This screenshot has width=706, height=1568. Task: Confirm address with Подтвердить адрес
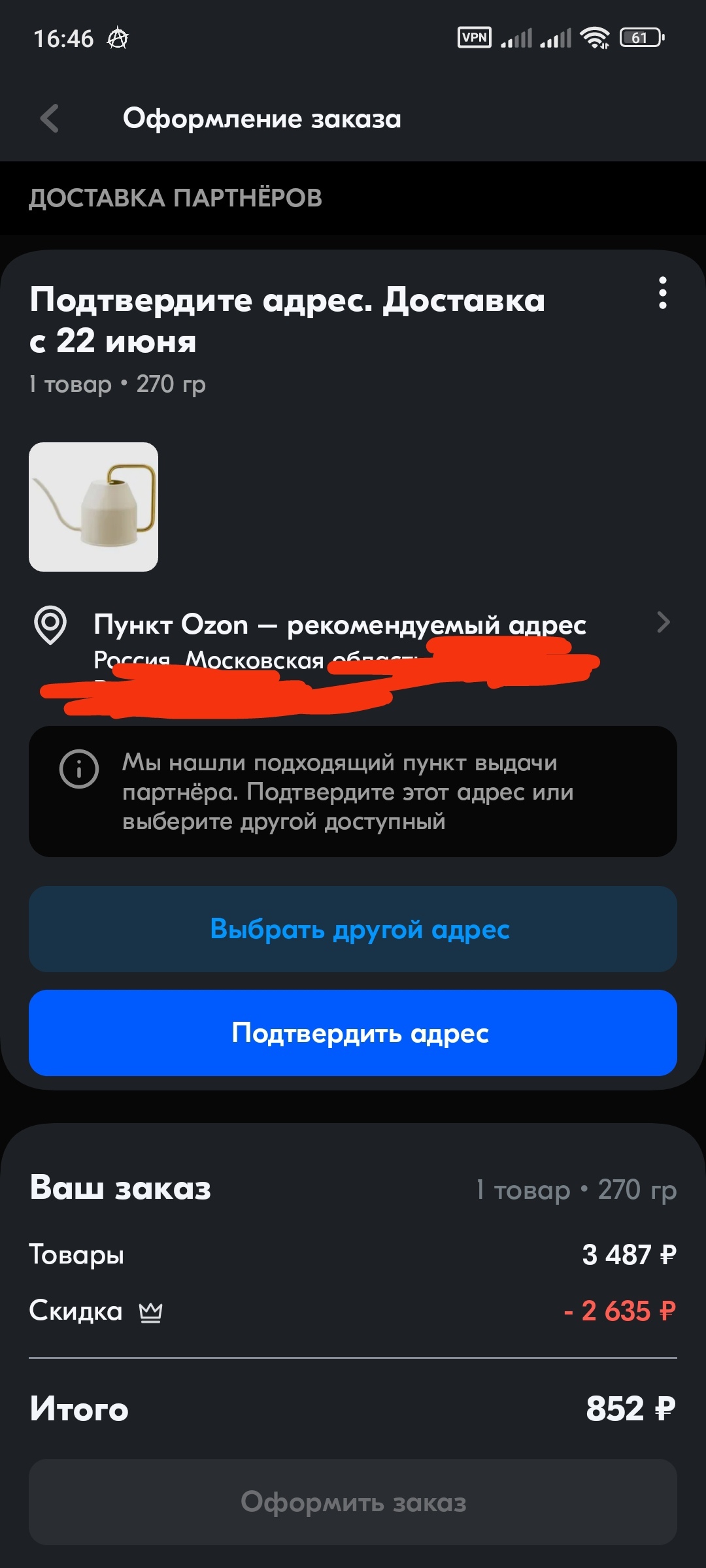(x=353, y=1033)
